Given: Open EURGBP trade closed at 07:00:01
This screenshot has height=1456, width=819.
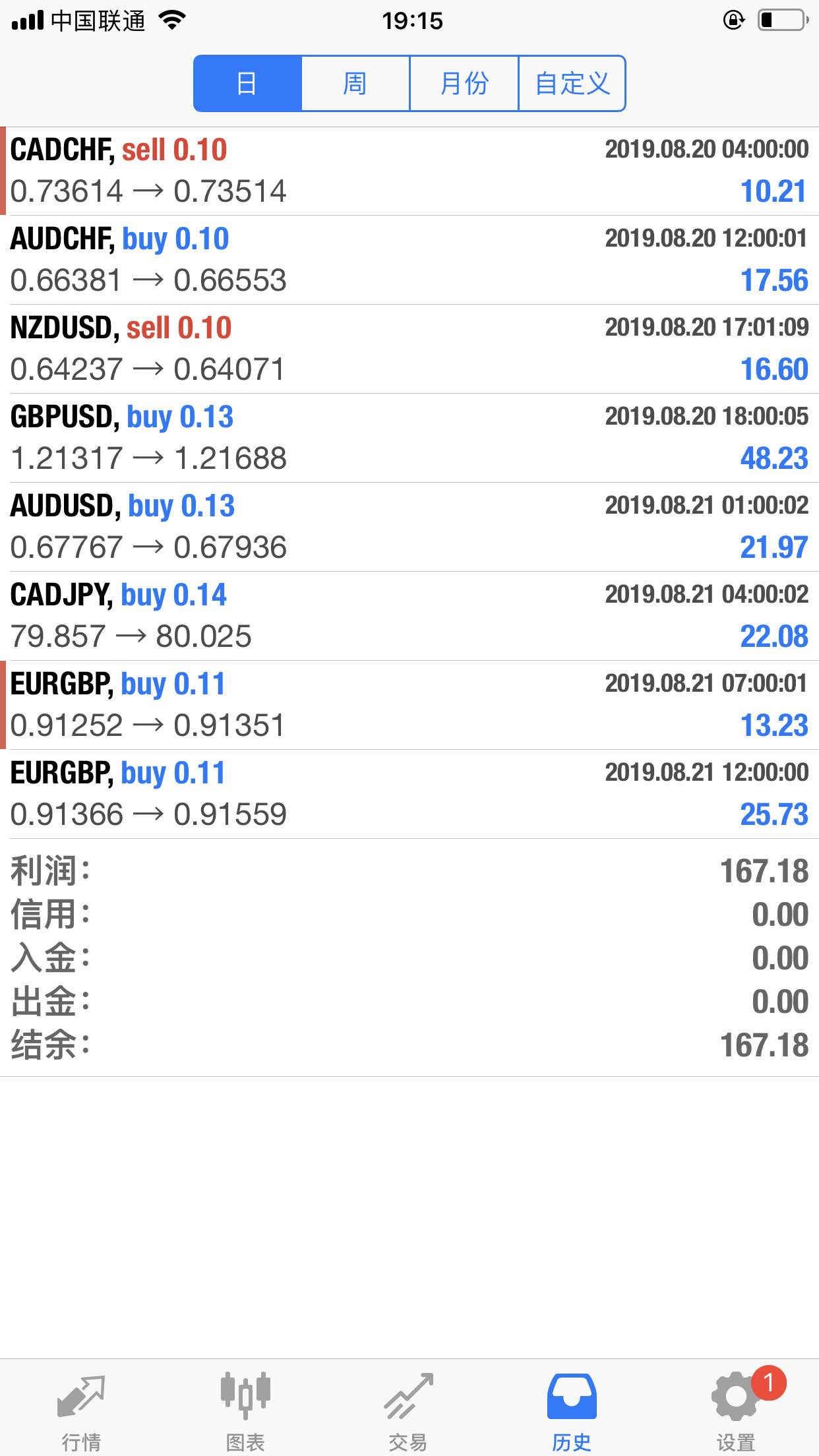Looking at the screenshot, I should [x=409, y=706].
